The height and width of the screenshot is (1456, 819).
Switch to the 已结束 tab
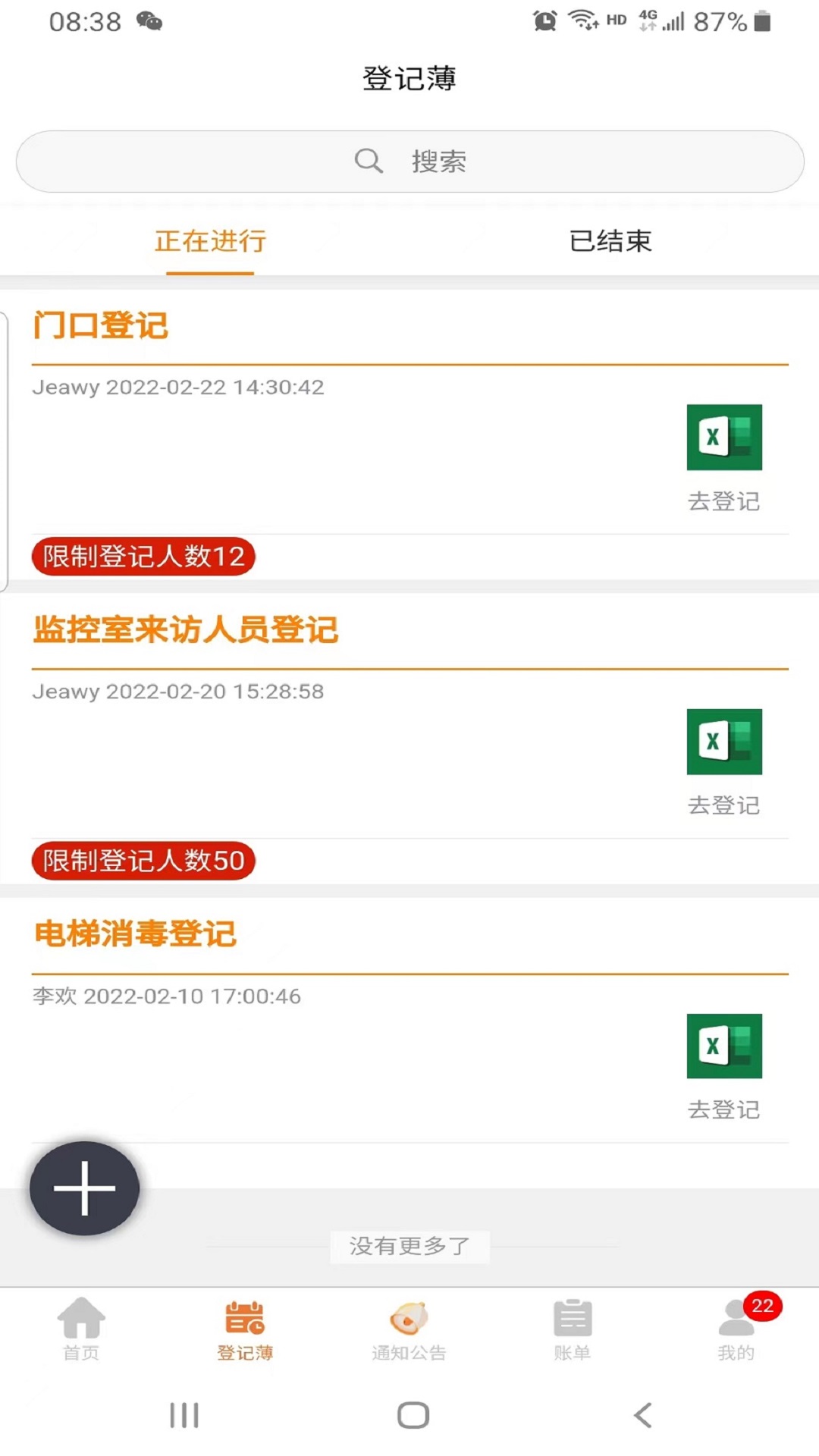pyautogui.click(x=613, y=241)
